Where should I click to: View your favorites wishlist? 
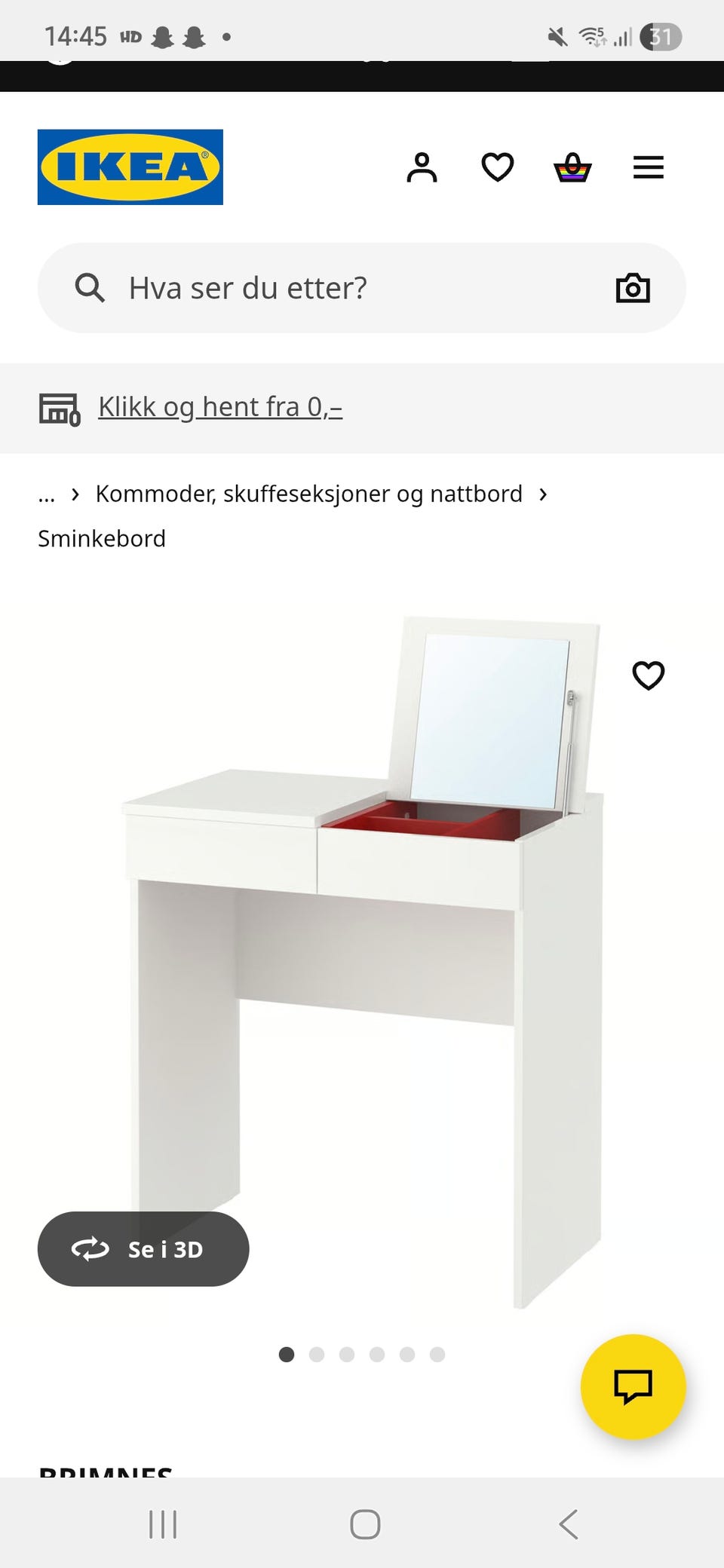tap(498, 167)
